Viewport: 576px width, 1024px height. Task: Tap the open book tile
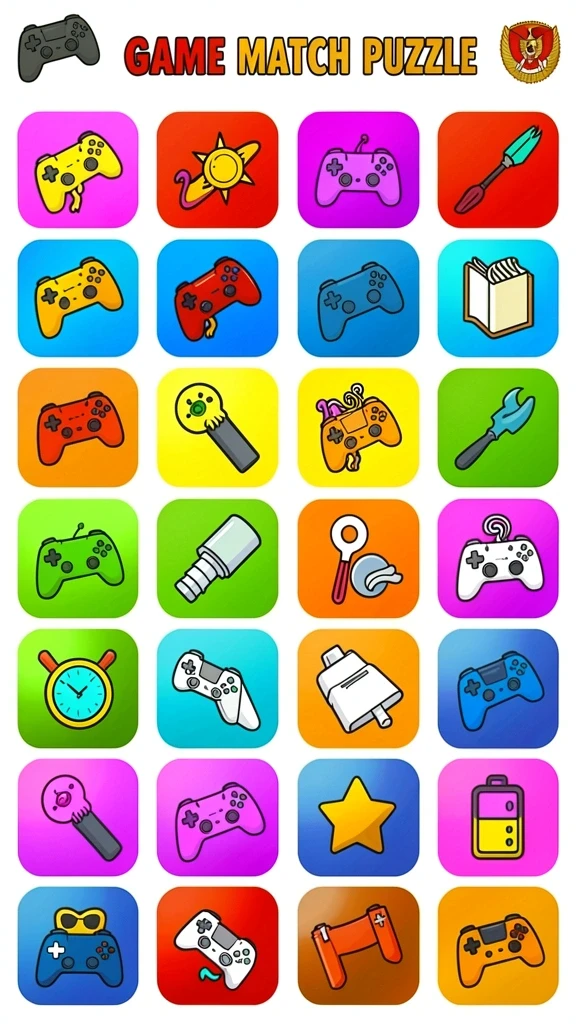tap(498, 298)
